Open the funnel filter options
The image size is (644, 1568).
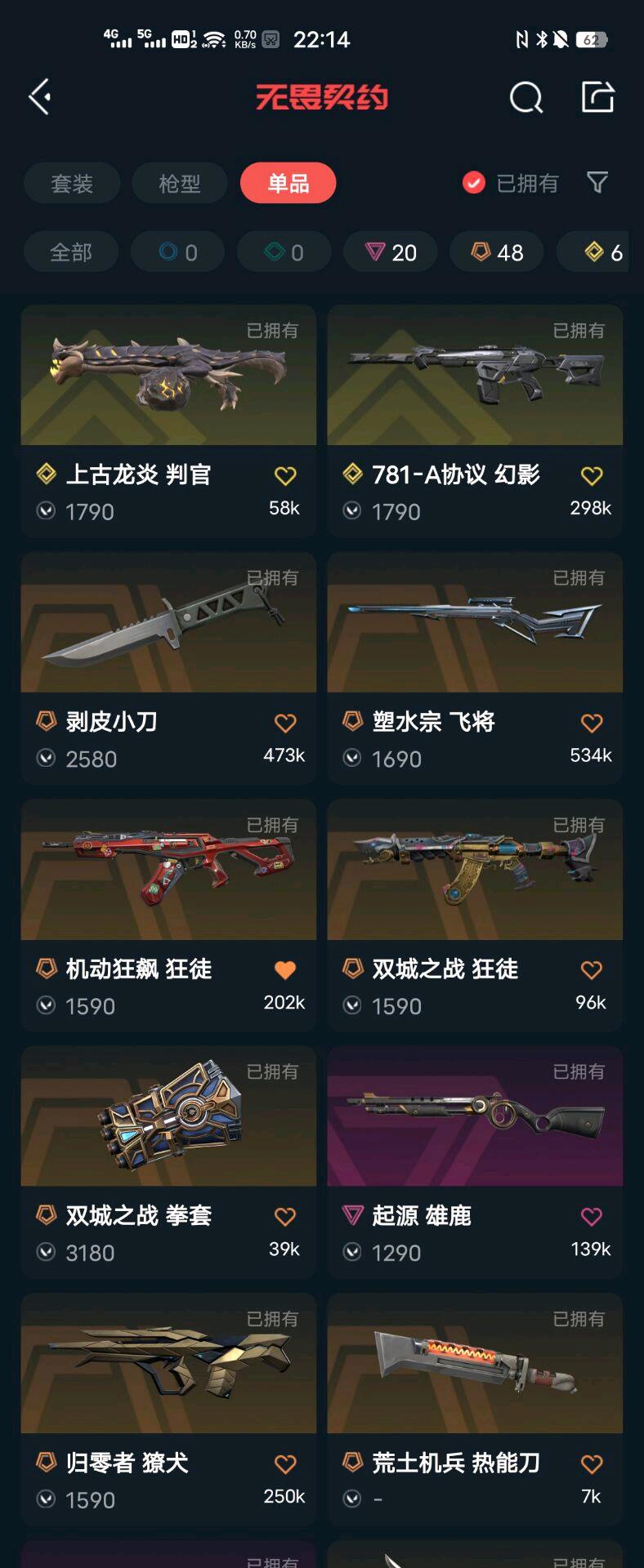coord(597,182)
